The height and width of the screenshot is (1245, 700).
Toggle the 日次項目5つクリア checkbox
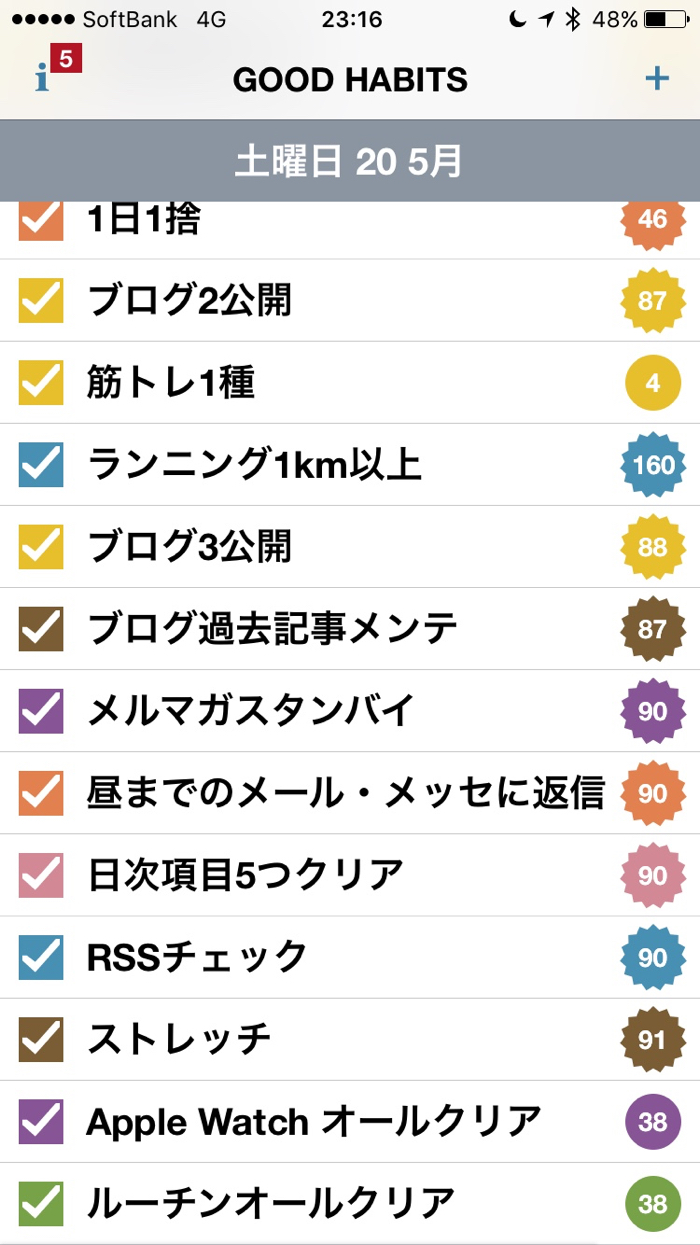click(x=41, y=875)
